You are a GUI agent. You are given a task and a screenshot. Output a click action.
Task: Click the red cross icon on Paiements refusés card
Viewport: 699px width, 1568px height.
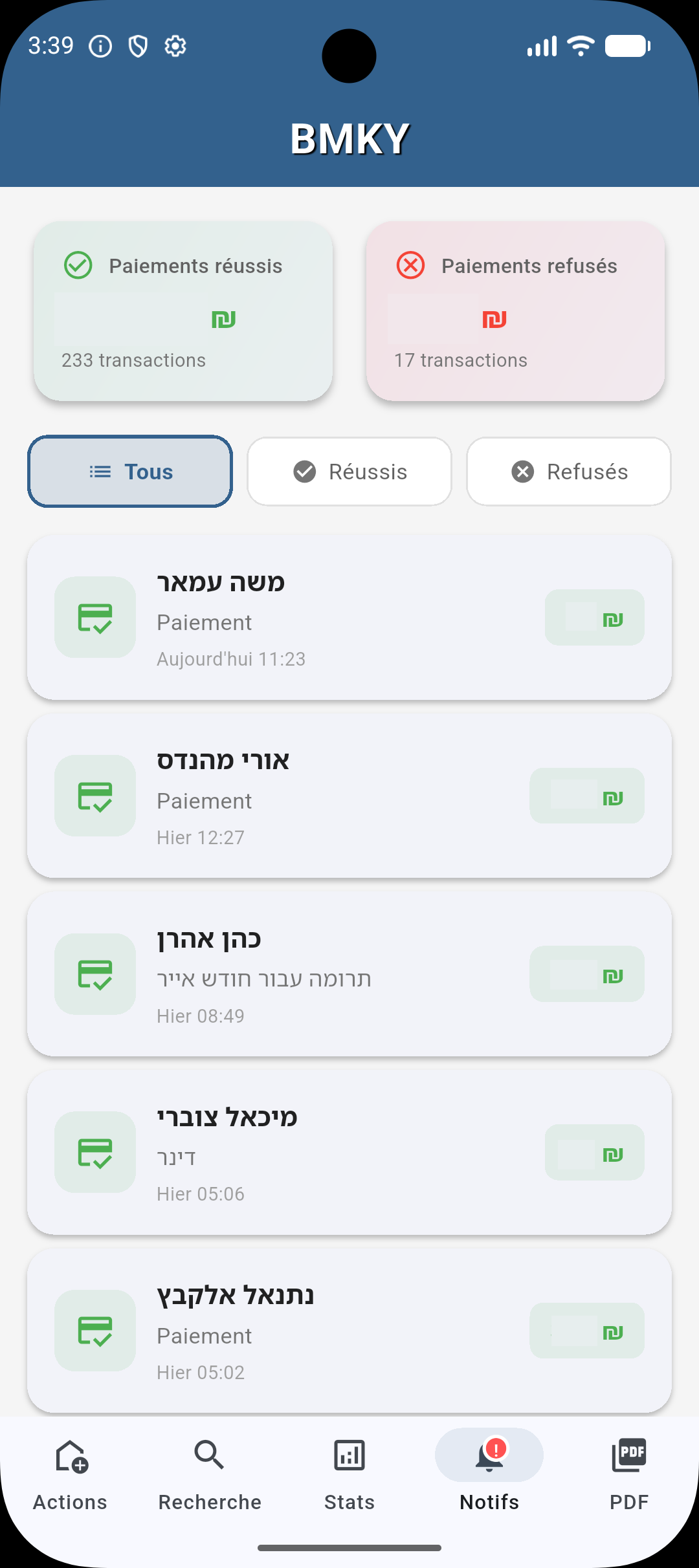(410, 265)
